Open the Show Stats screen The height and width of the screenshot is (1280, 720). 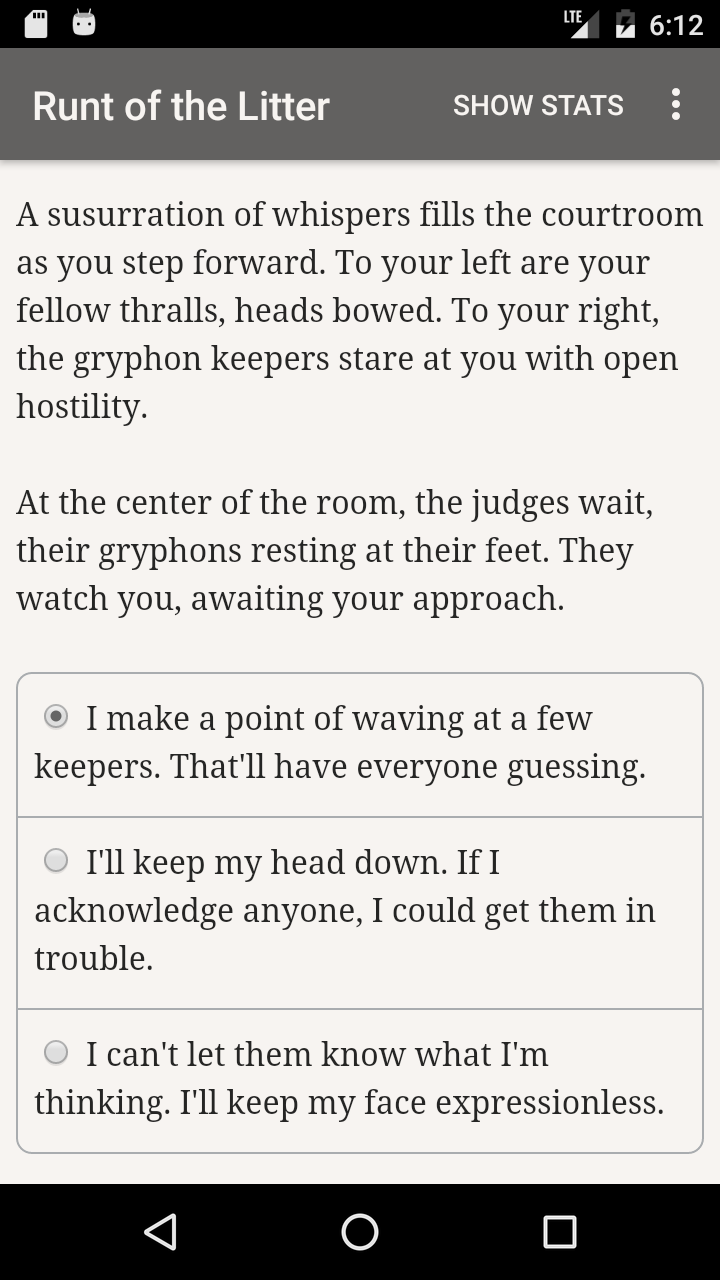click(x=538, y=105)
